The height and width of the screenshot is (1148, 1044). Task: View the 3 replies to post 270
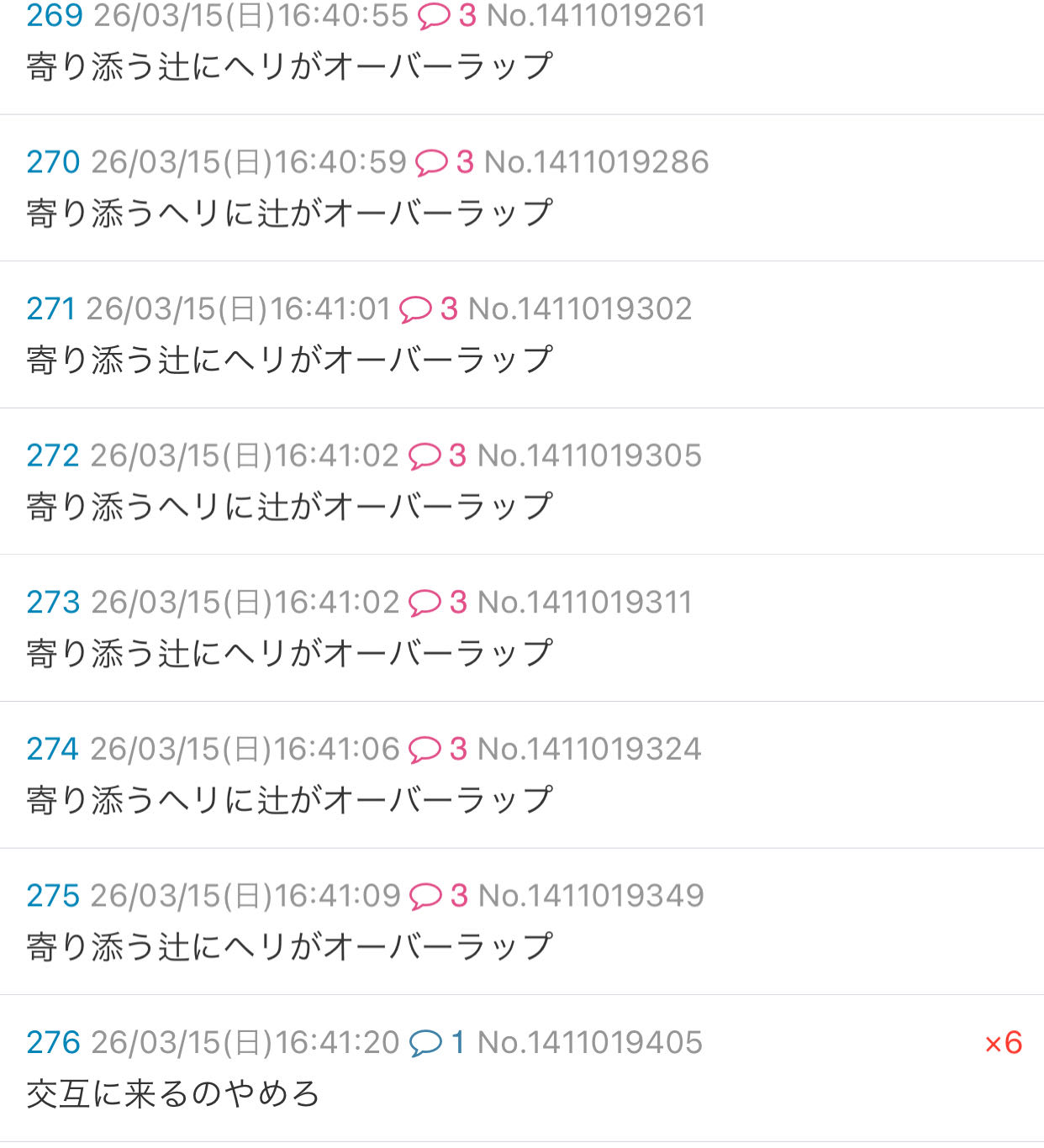coord(444,162)
